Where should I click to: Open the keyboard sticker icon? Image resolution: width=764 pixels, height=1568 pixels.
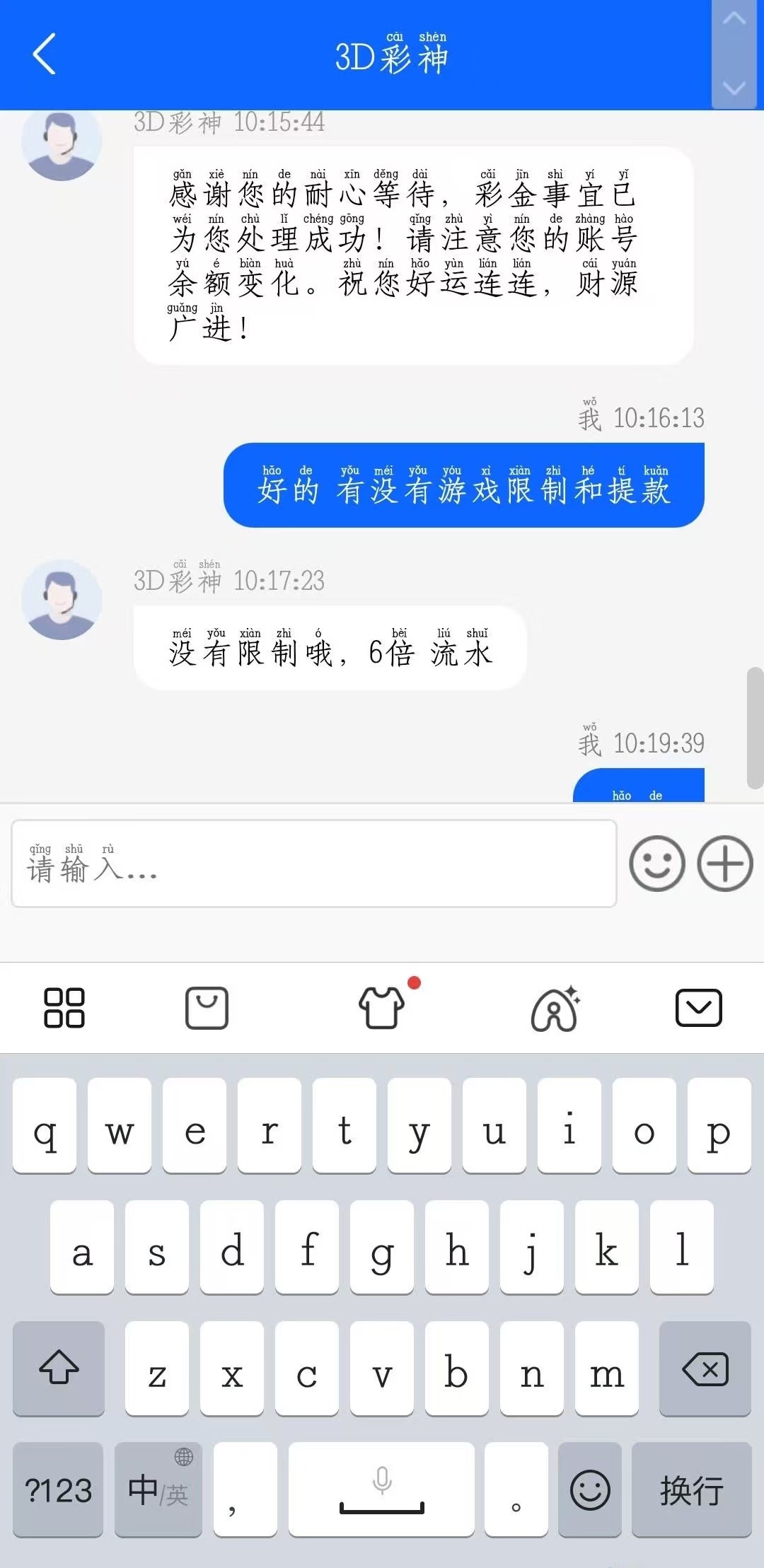click(207, 1007)
